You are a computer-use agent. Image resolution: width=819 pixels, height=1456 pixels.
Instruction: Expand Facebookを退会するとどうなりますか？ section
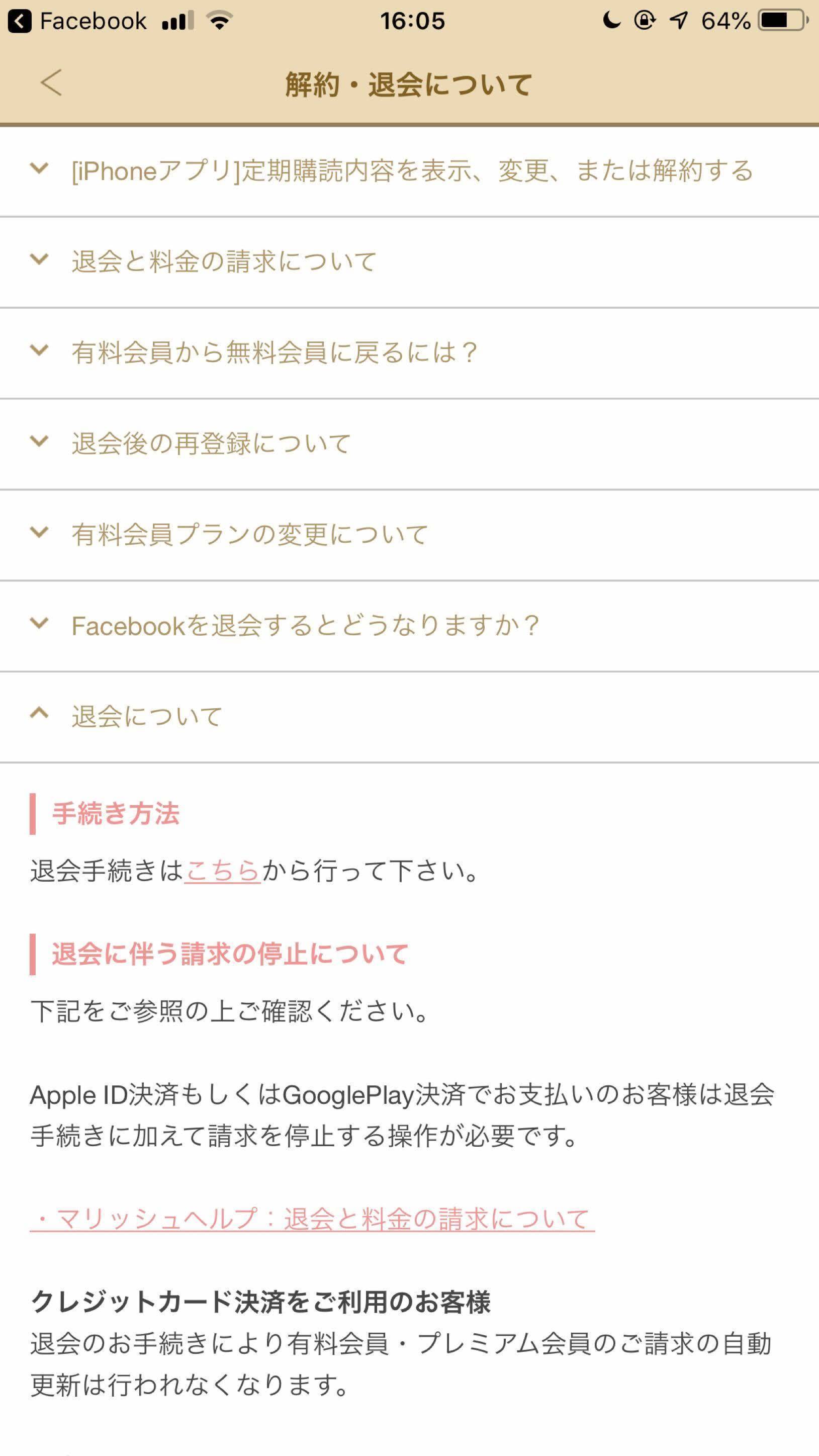tap(305, 626)
